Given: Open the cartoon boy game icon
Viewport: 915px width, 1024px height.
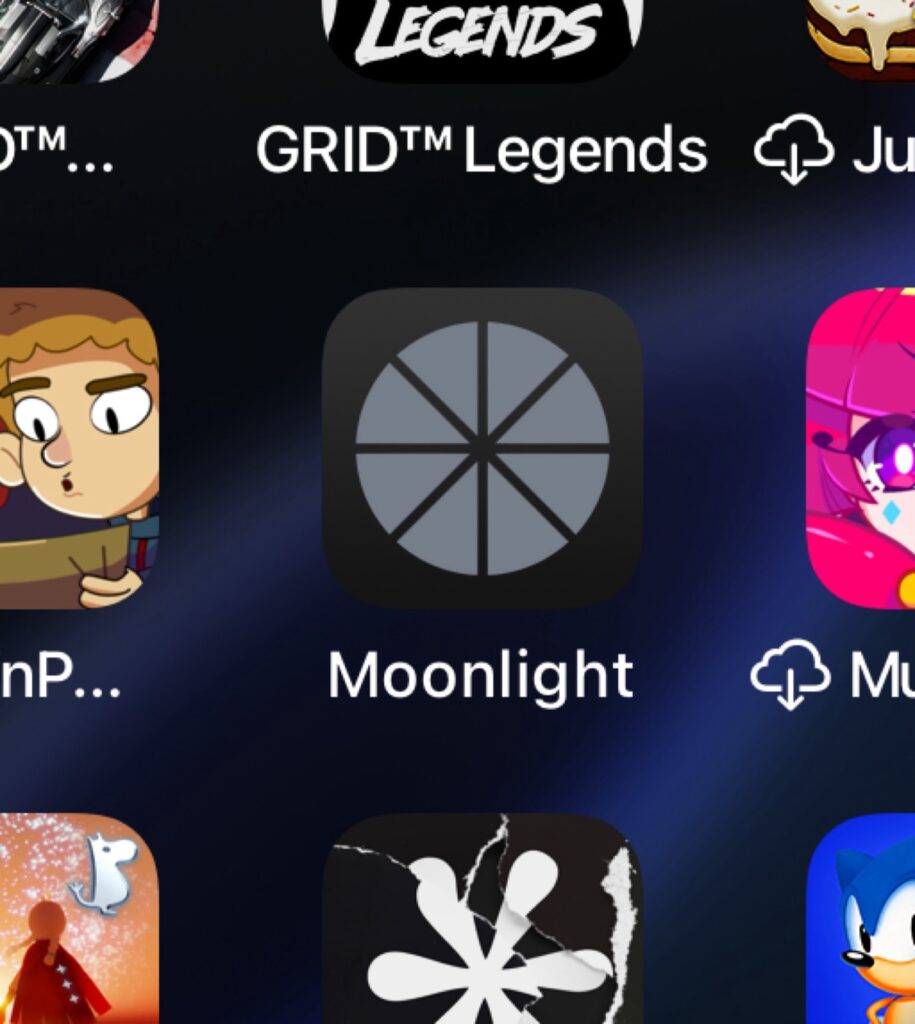Looking at the screenshot, I should tap(78, 448).
